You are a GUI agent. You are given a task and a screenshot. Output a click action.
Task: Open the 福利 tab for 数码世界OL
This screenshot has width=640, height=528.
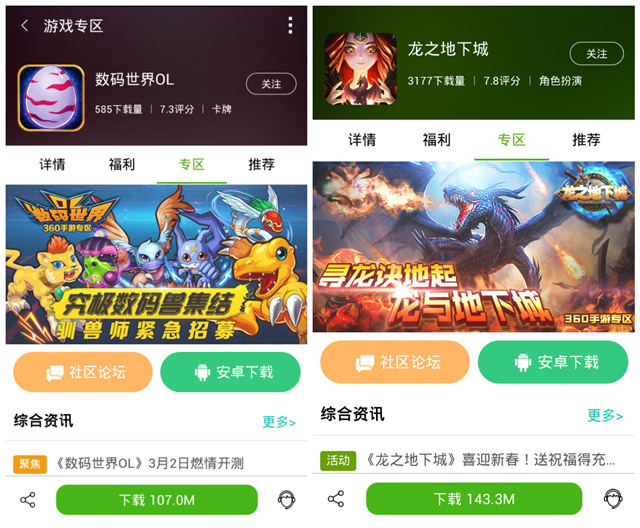pyautogui.click(x=122, y=164)
